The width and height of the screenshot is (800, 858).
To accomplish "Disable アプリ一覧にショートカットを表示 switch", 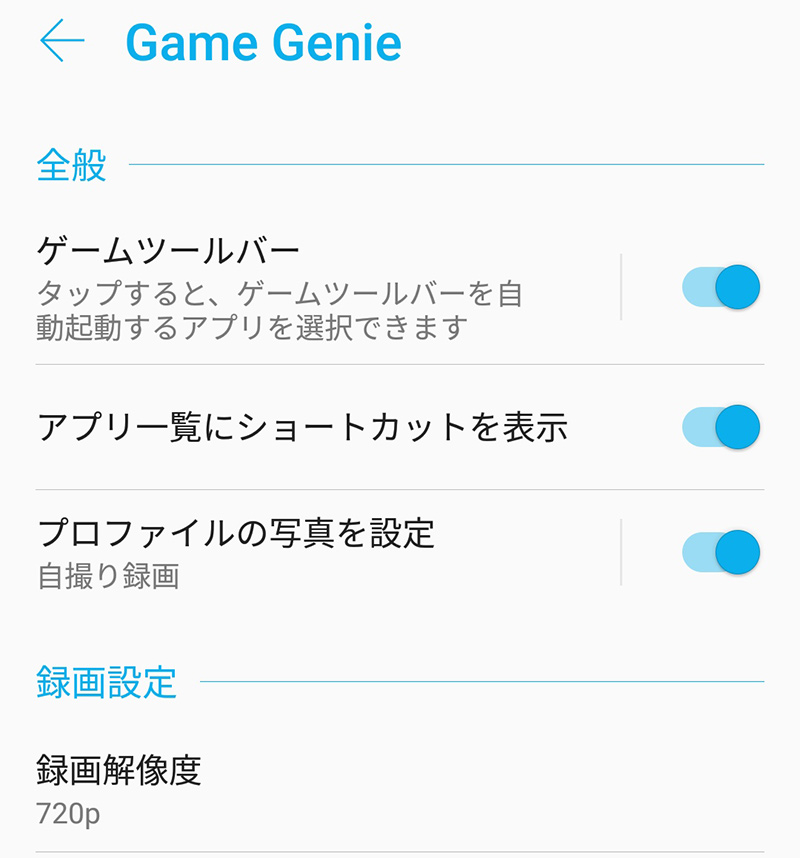I will [x=721, y=427].
